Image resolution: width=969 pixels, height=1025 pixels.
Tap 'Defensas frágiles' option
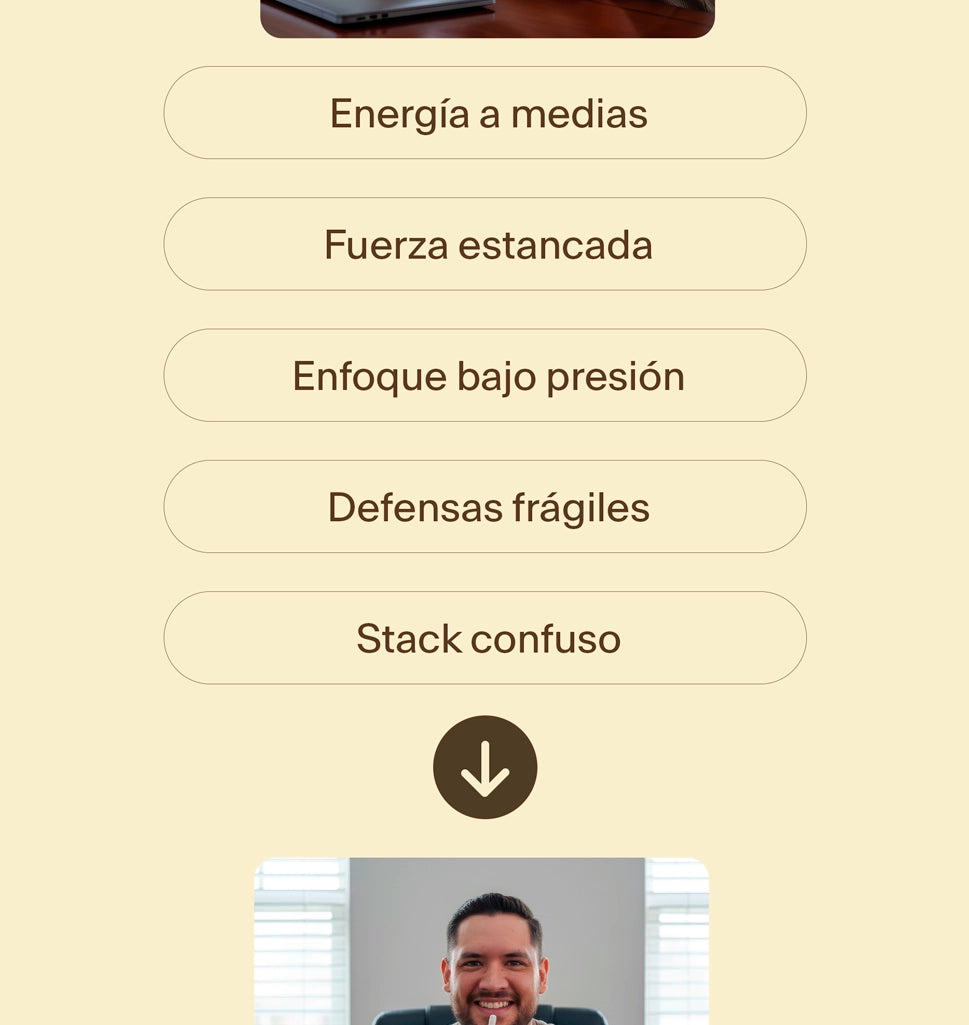click(x=485, y=507)
